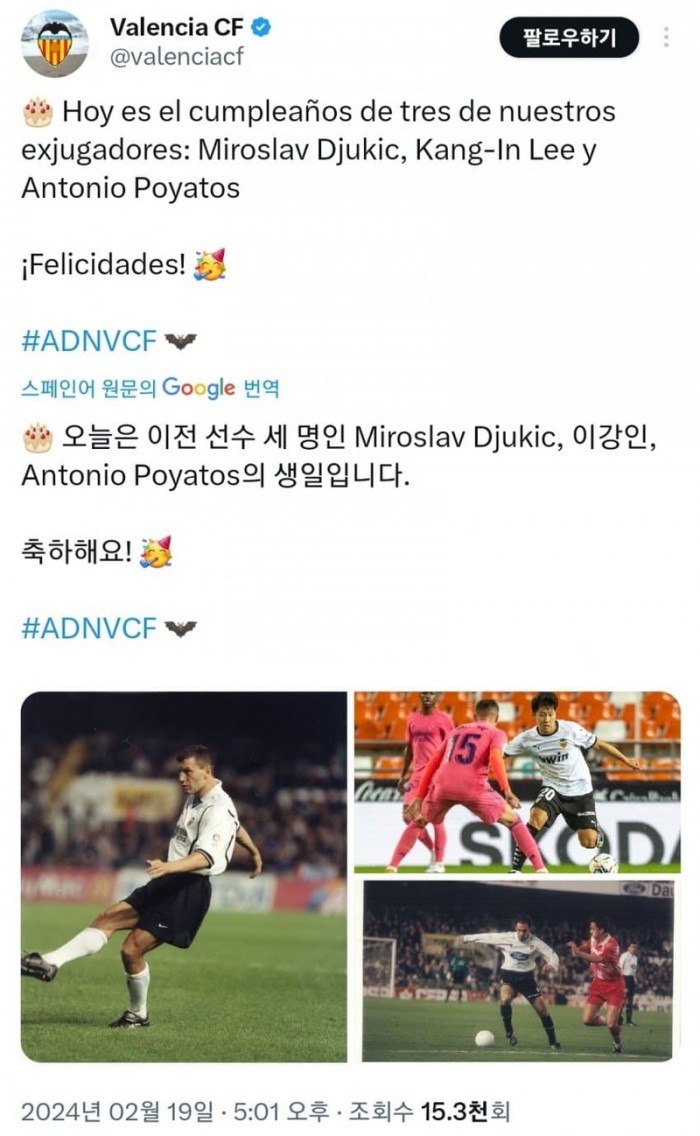The height and width of the screenshot is (1136, 700).
Task: Open Valencia CF's profile picture
Action: point(54,43)
